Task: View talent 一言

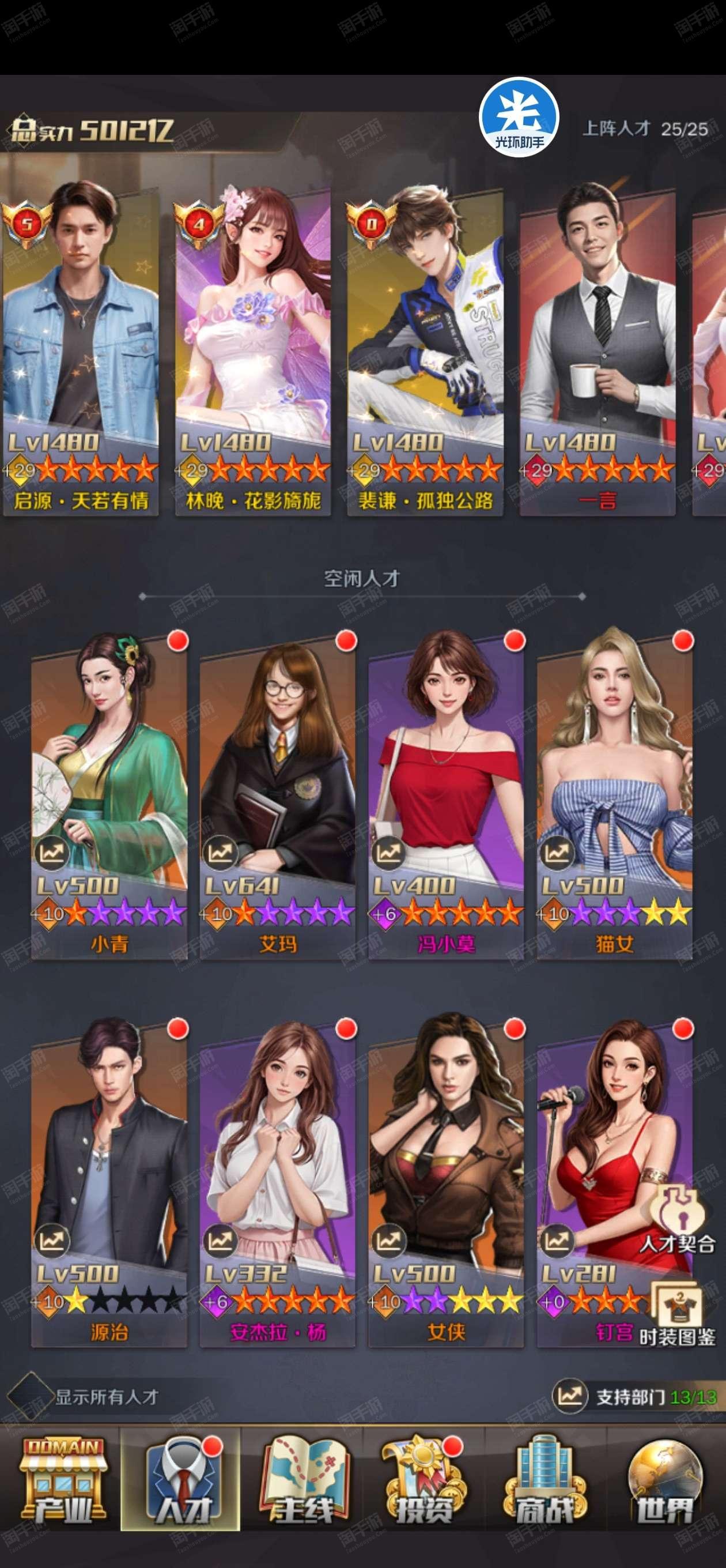Action: tap(597, 352)
